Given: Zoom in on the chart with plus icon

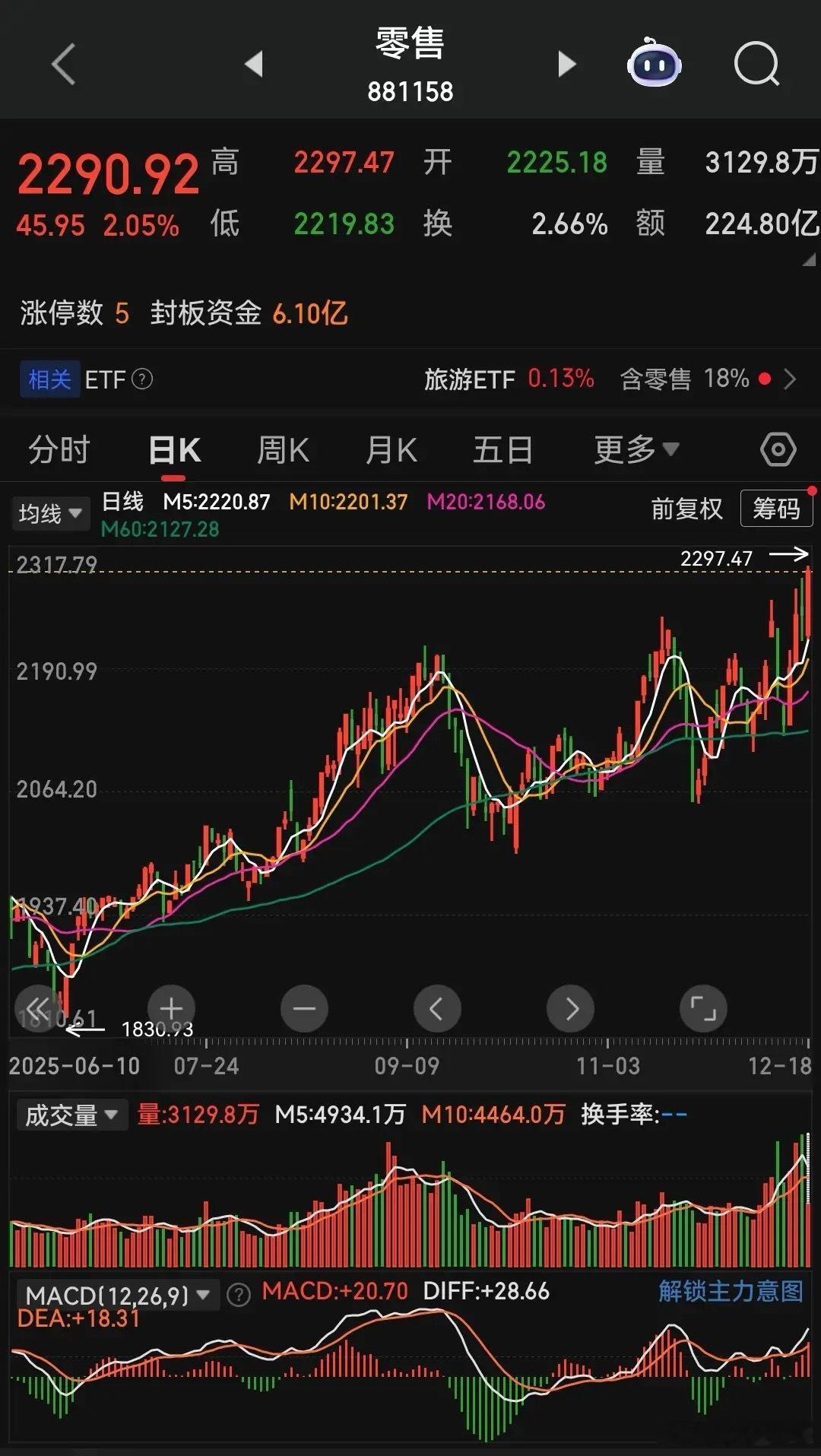Looking at the screenshot, I should point(171,1008).
